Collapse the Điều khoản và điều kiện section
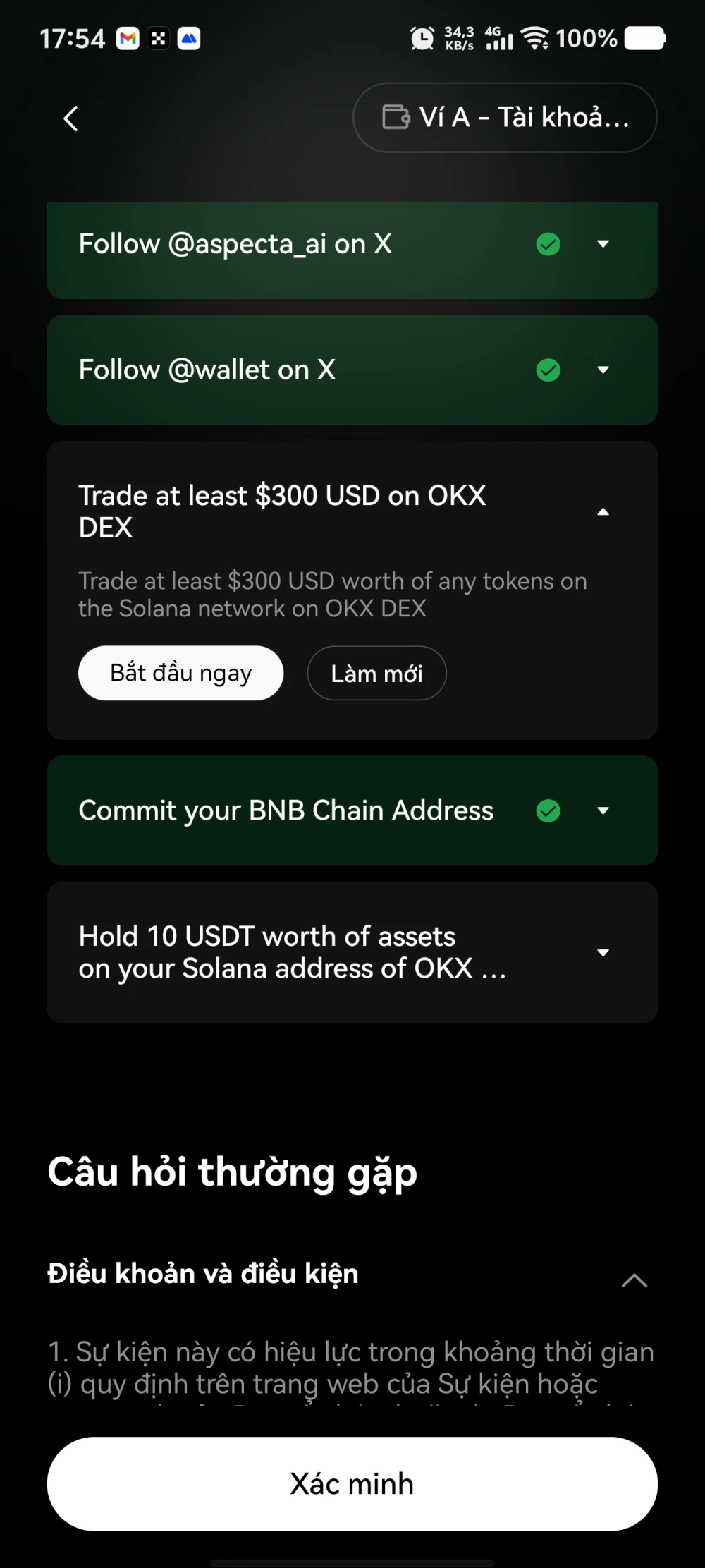The height and width of the screenshot is (1568, 705). coord(634,1280)
